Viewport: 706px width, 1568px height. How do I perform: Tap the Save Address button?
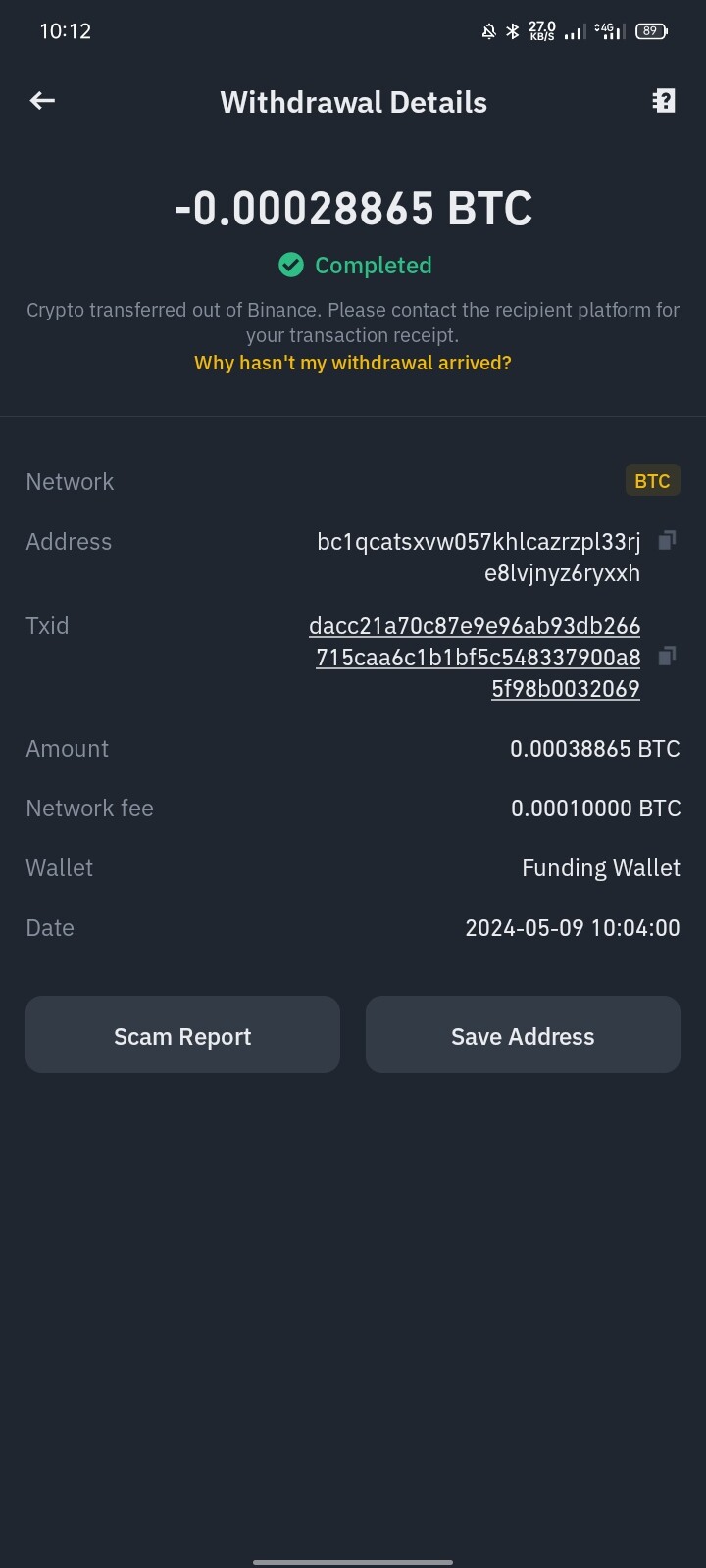click(x=523, y=1035)
